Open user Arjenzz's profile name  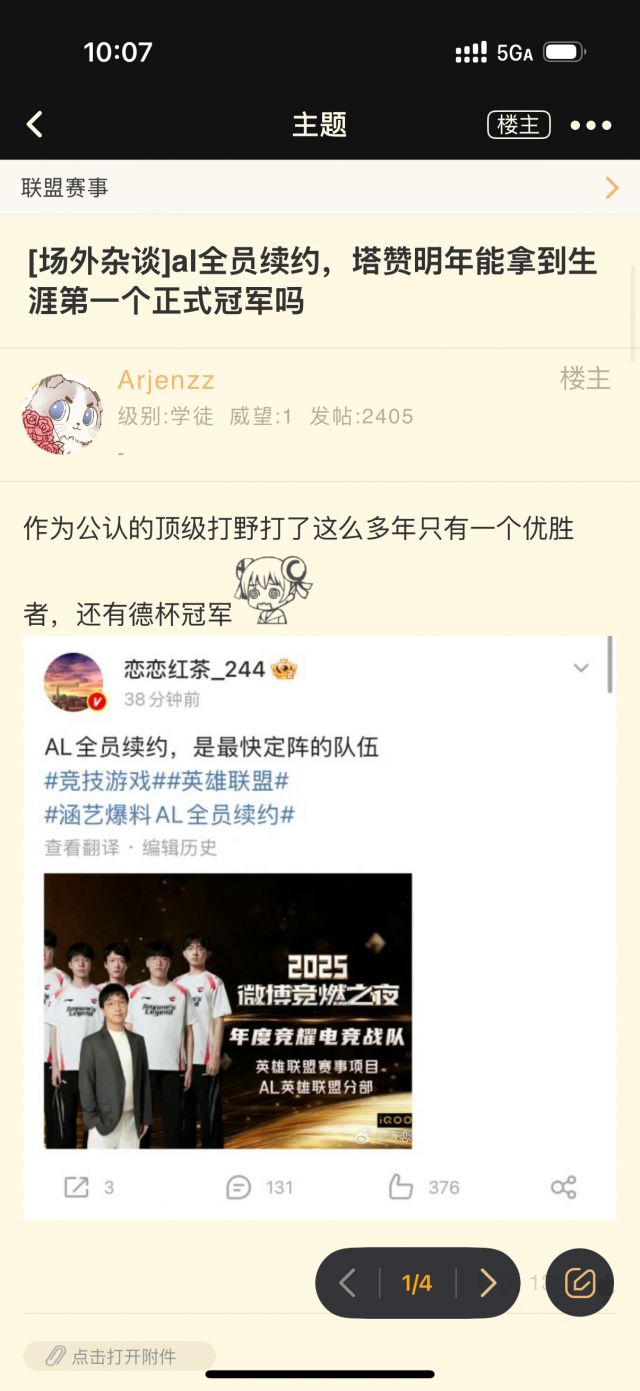[166, 380]
